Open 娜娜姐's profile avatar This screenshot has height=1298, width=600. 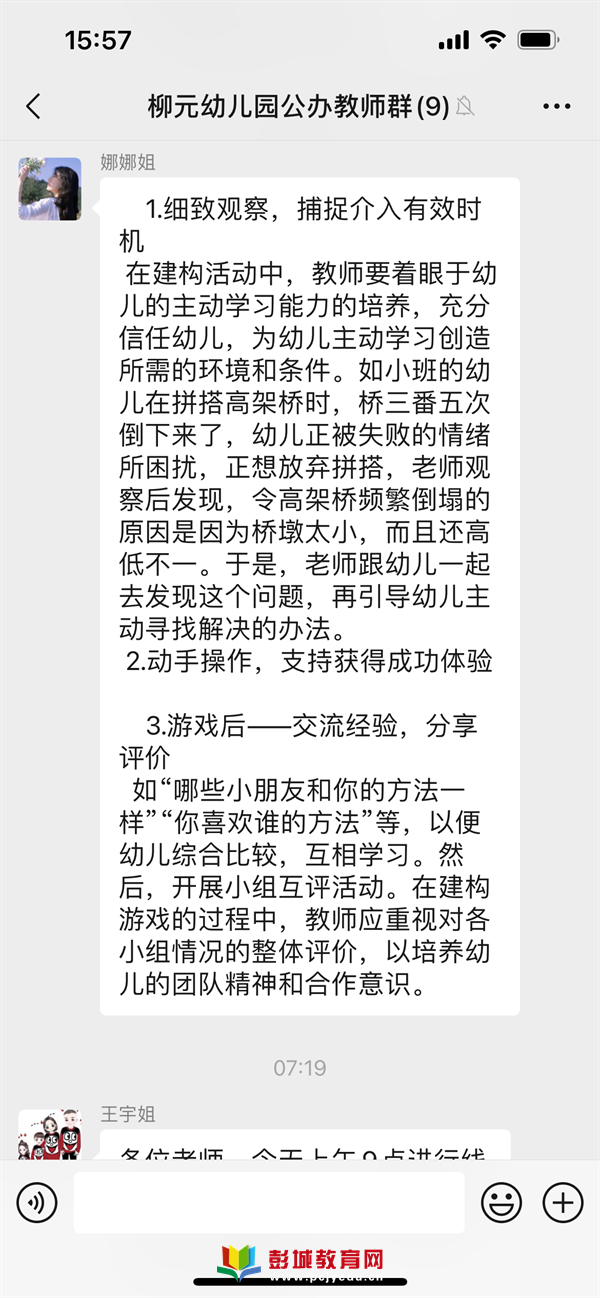point(50,189)
